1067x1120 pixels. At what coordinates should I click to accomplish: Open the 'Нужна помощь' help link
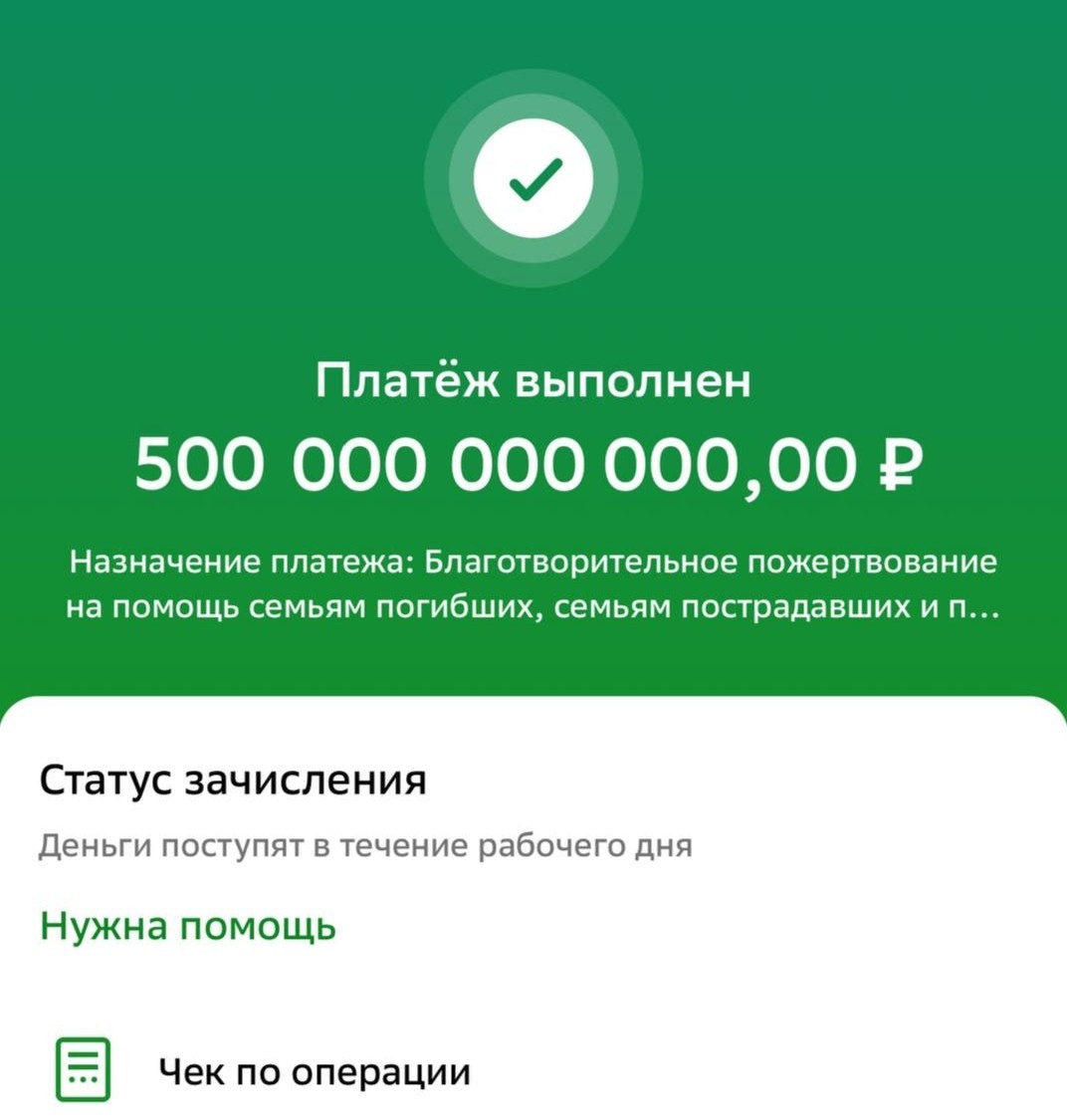coord(188,926)
